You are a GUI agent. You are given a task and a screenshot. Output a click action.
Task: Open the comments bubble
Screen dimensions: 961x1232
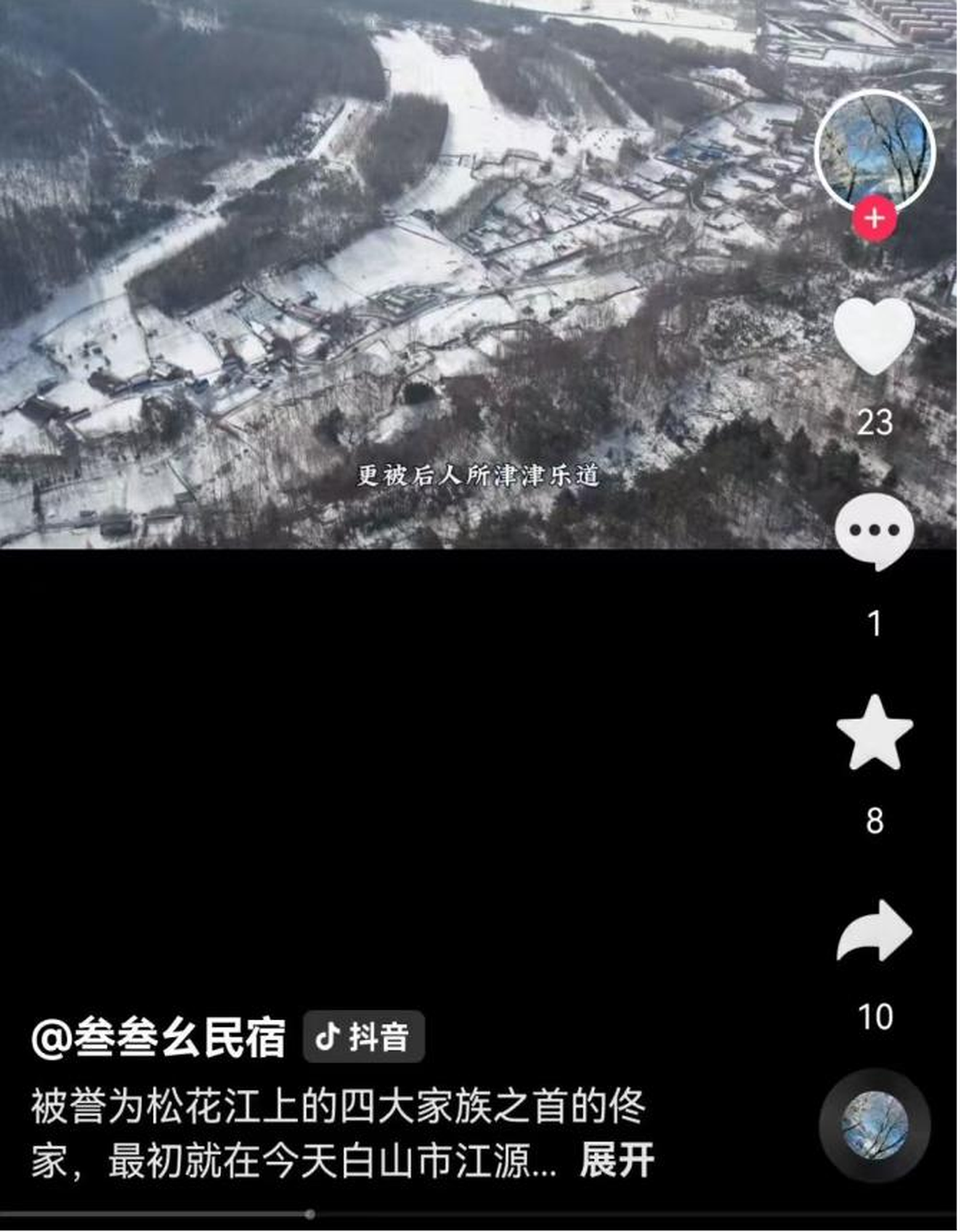click(875, 531)
